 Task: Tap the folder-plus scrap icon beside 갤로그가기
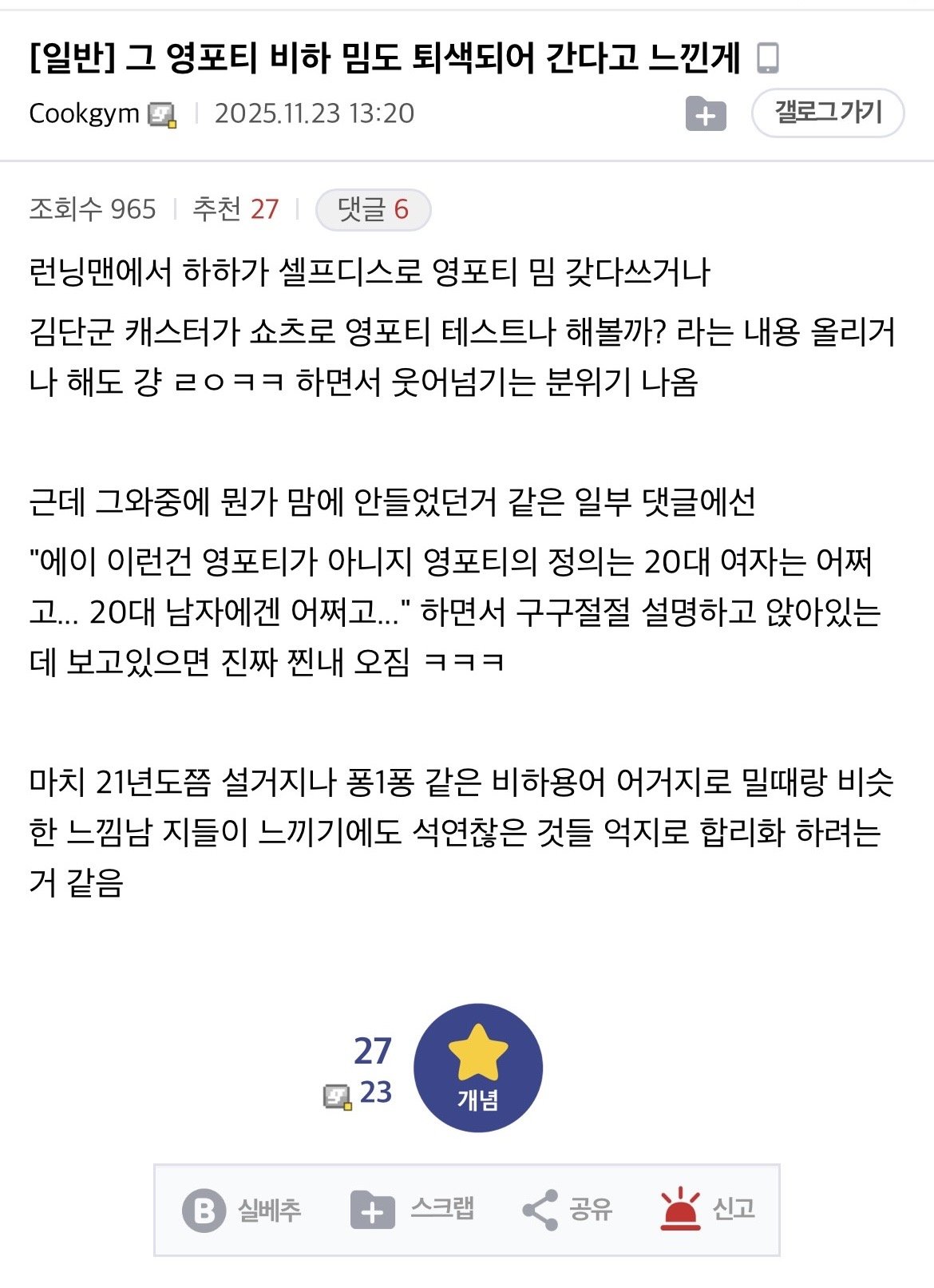pyautogui.click(x=706, y=114)
